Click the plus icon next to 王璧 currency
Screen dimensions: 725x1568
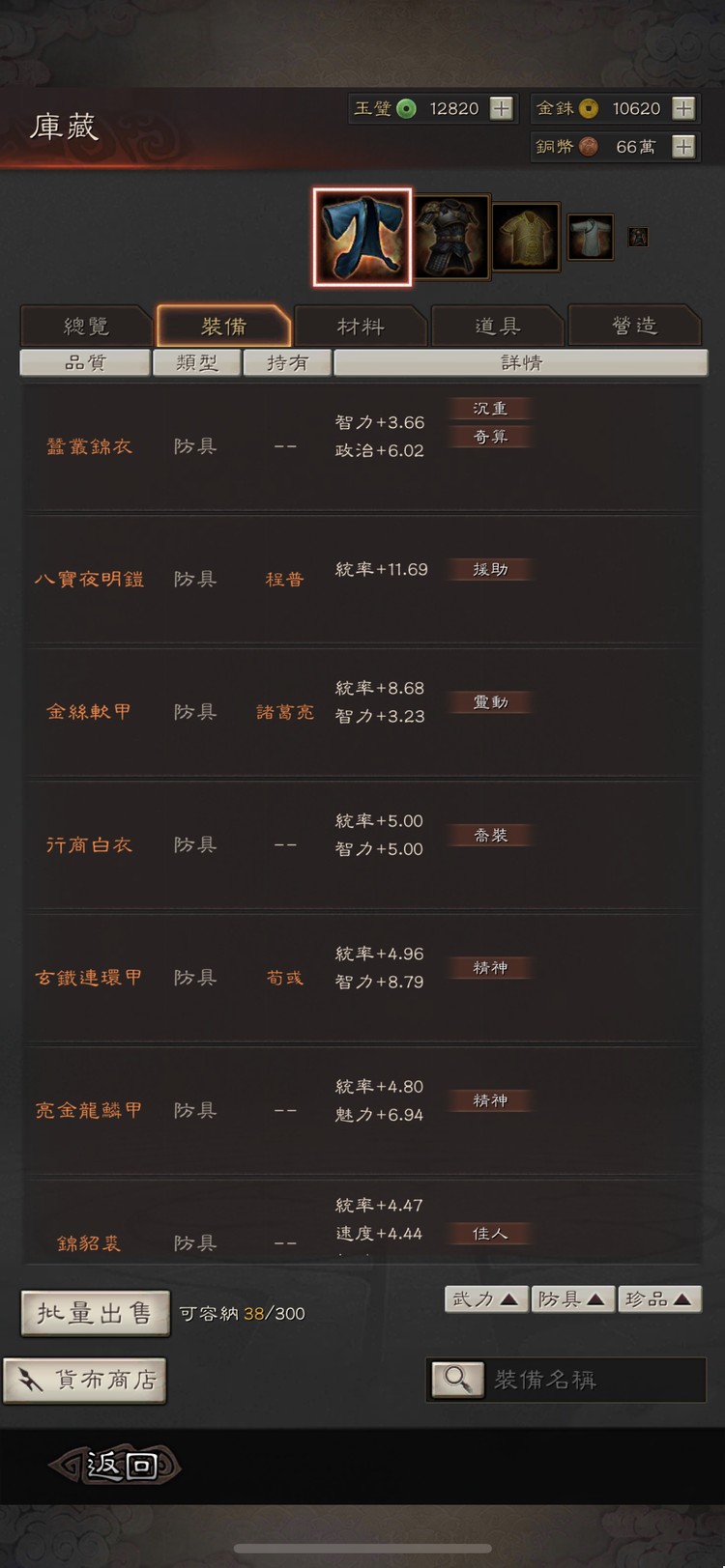[501, 108]
